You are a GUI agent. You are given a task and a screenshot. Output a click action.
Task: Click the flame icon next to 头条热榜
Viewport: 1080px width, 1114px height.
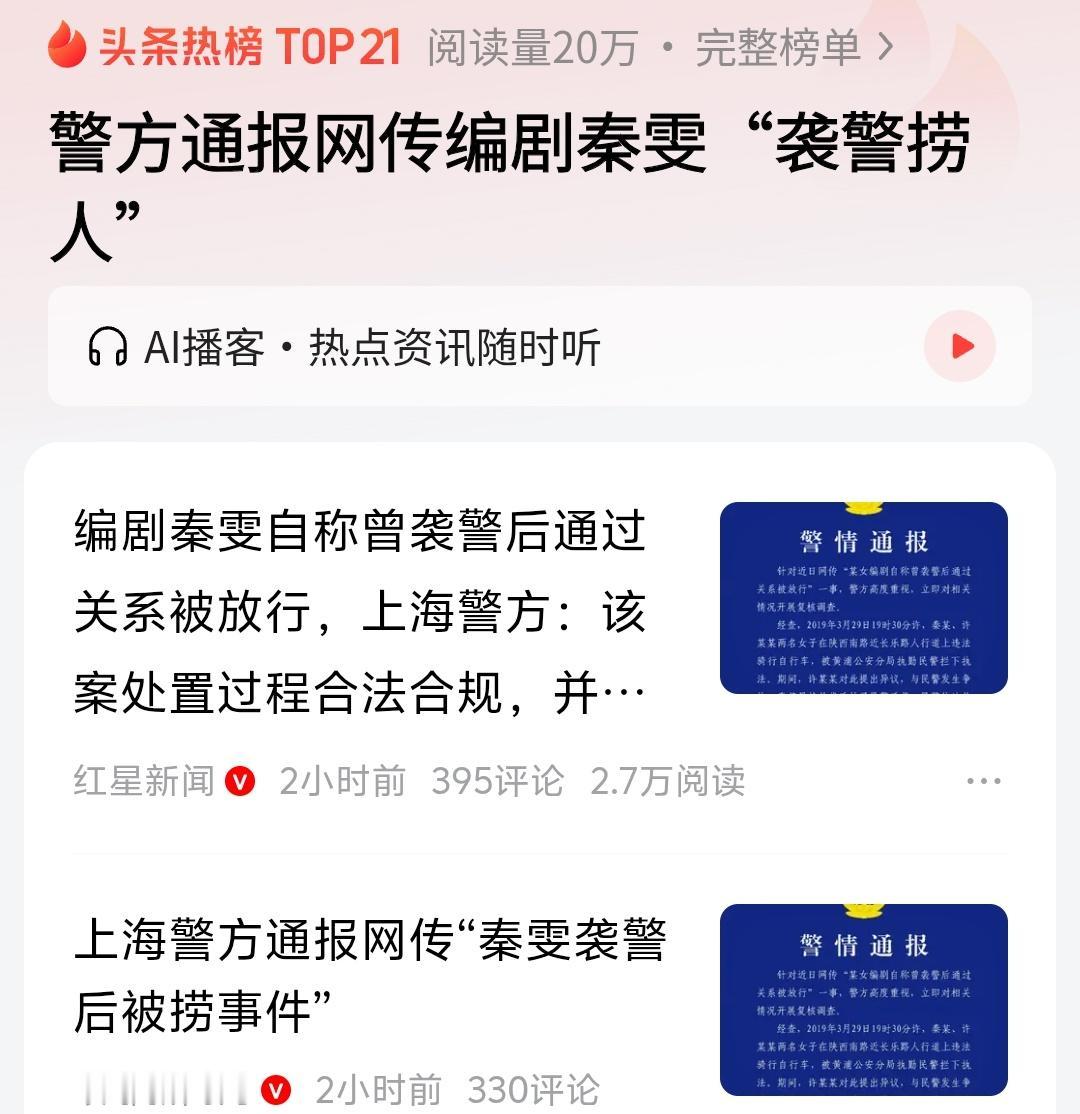coord(67,45)
